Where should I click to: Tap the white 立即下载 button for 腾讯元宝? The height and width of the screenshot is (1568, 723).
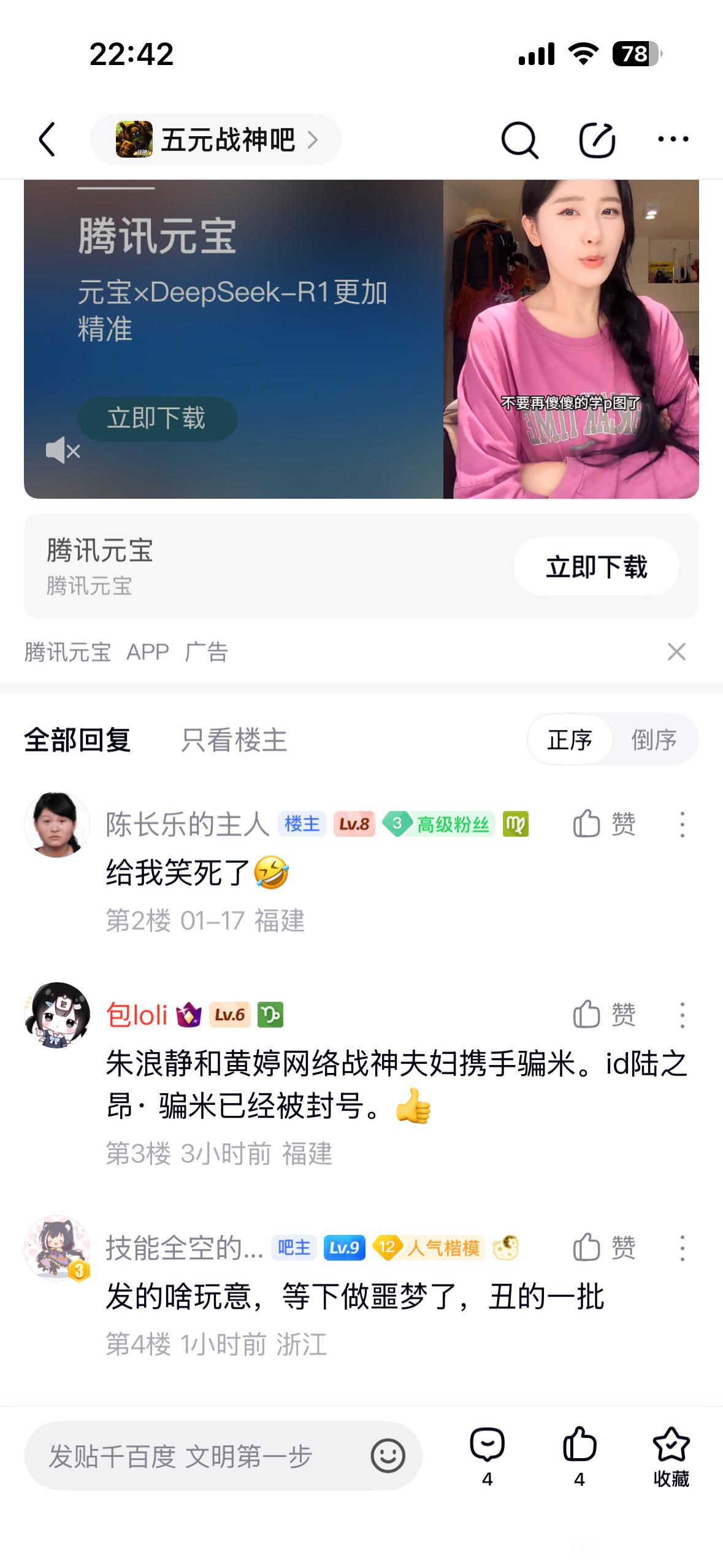pos(595,566)
